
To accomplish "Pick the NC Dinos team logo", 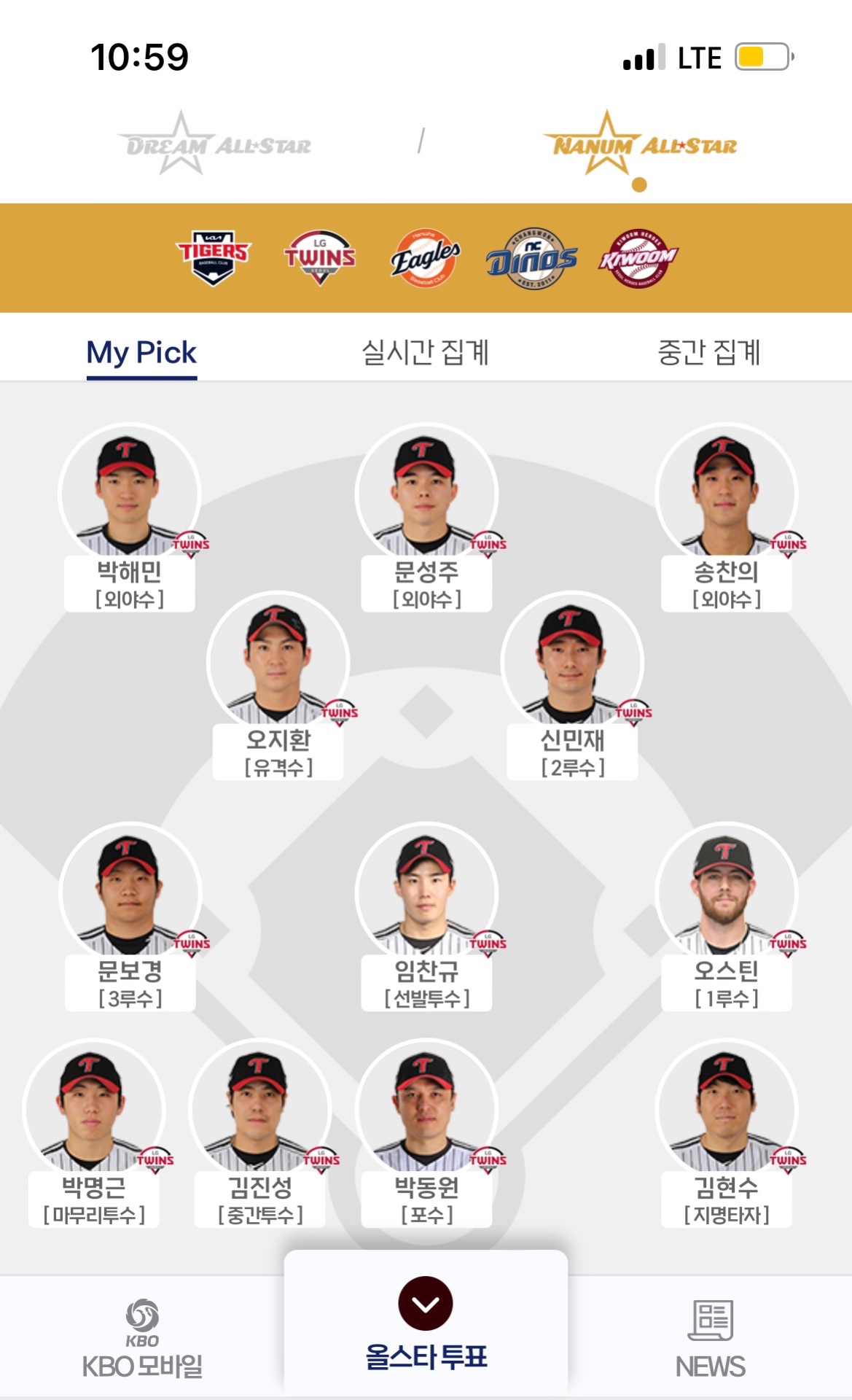I will click(x=532, y=257).
